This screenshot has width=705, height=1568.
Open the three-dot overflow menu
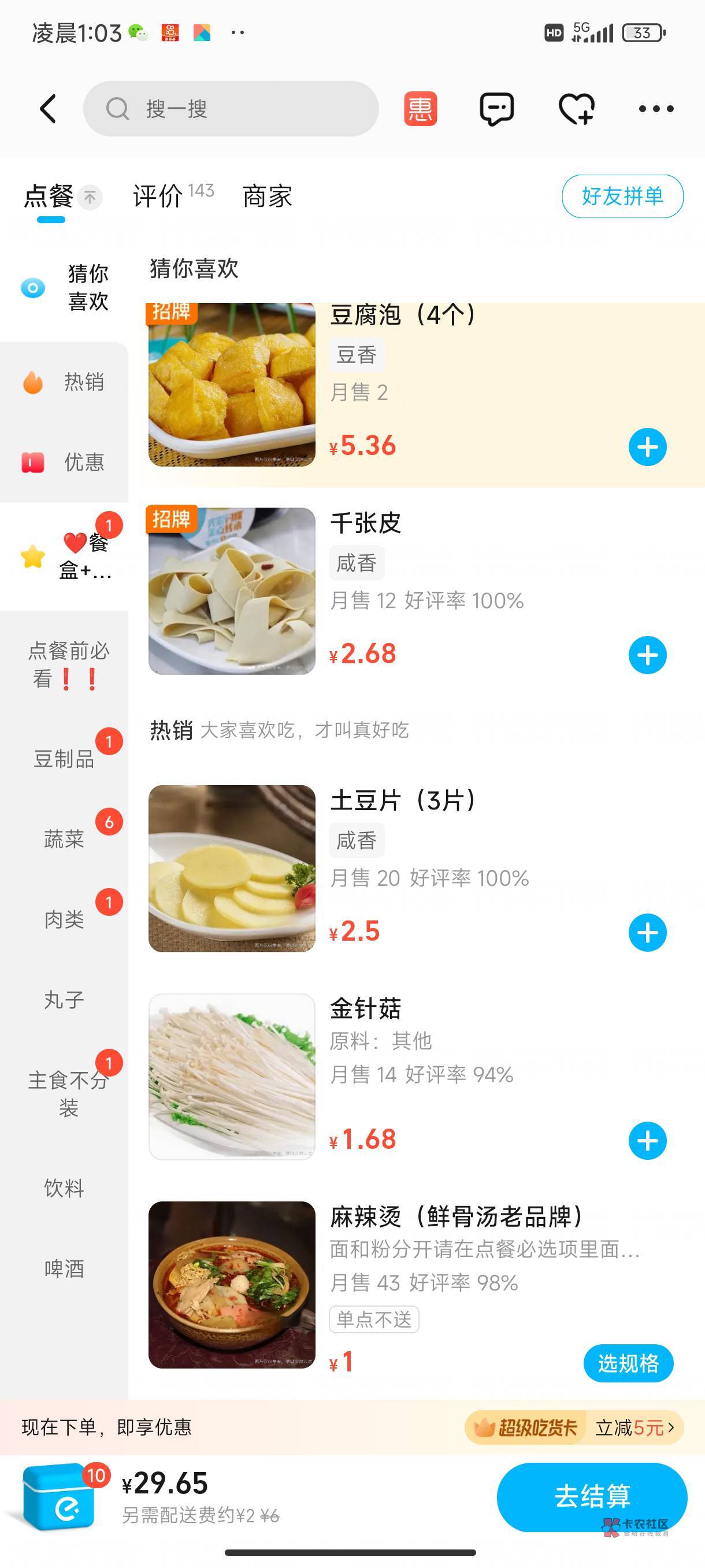(x=656, y=109)
